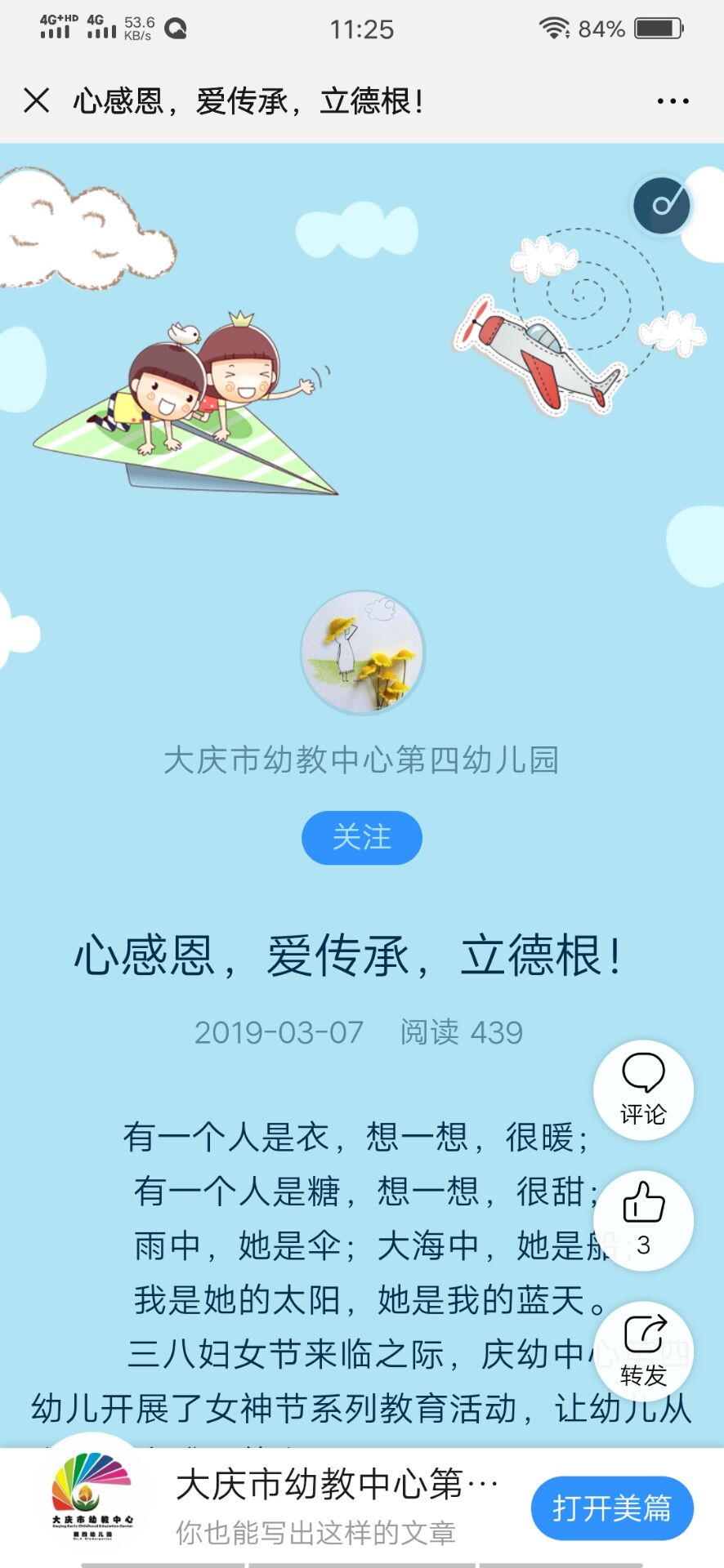724x1568 pixels.
Task: Tap the 打开美篇 button
Action: 612,1508
